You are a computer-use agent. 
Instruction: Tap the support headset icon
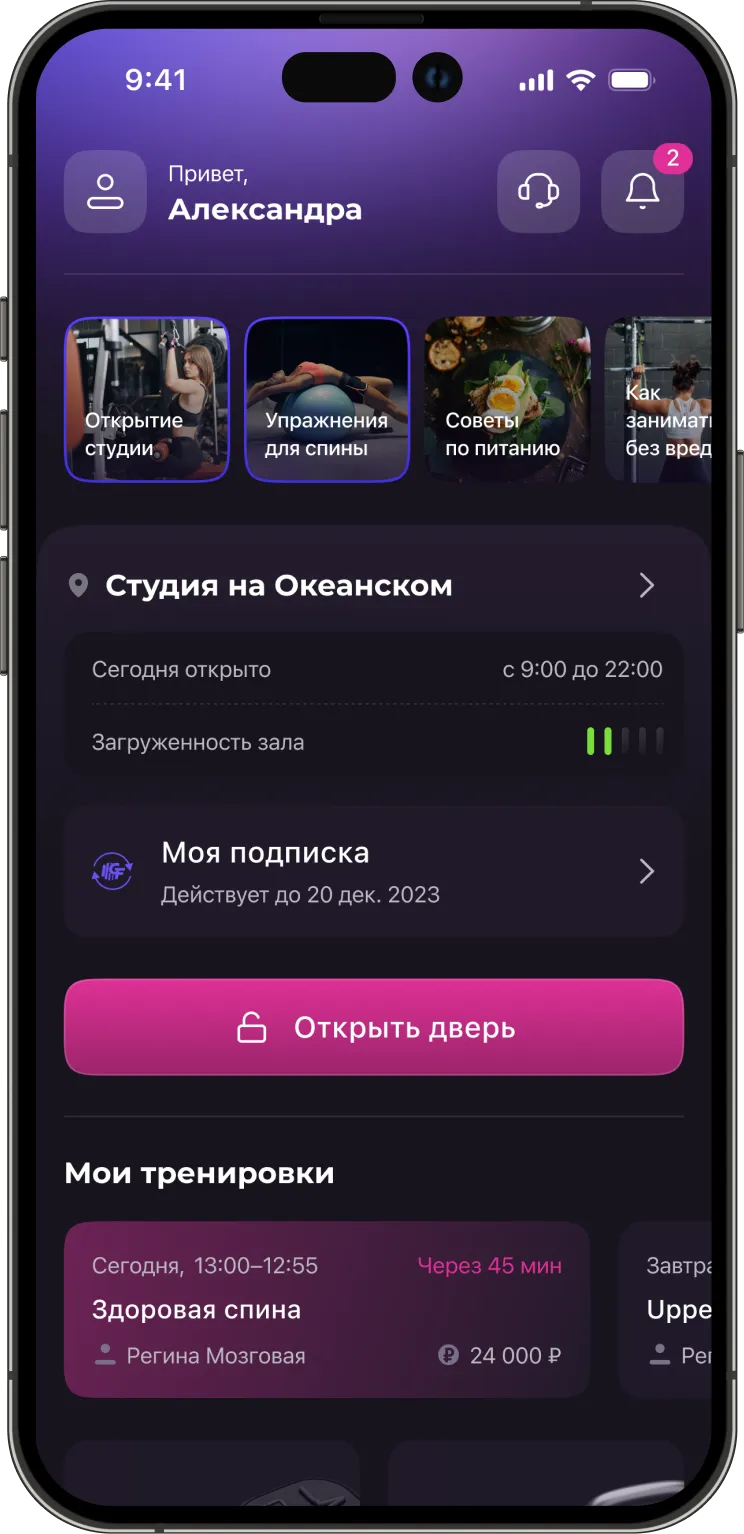pos(538,191)
